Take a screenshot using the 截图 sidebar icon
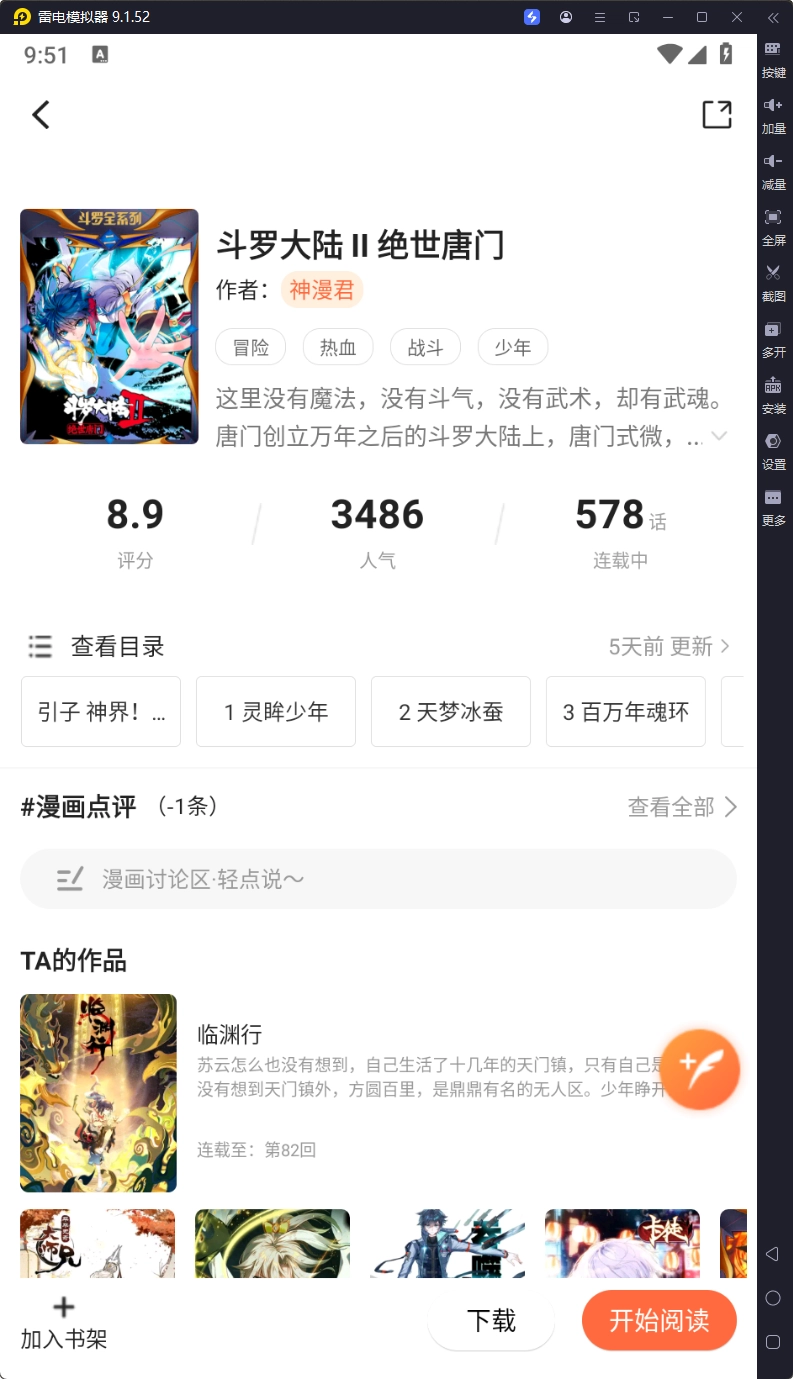The height and width of the screenshot is (1379, 793). [x=773, y=283]
